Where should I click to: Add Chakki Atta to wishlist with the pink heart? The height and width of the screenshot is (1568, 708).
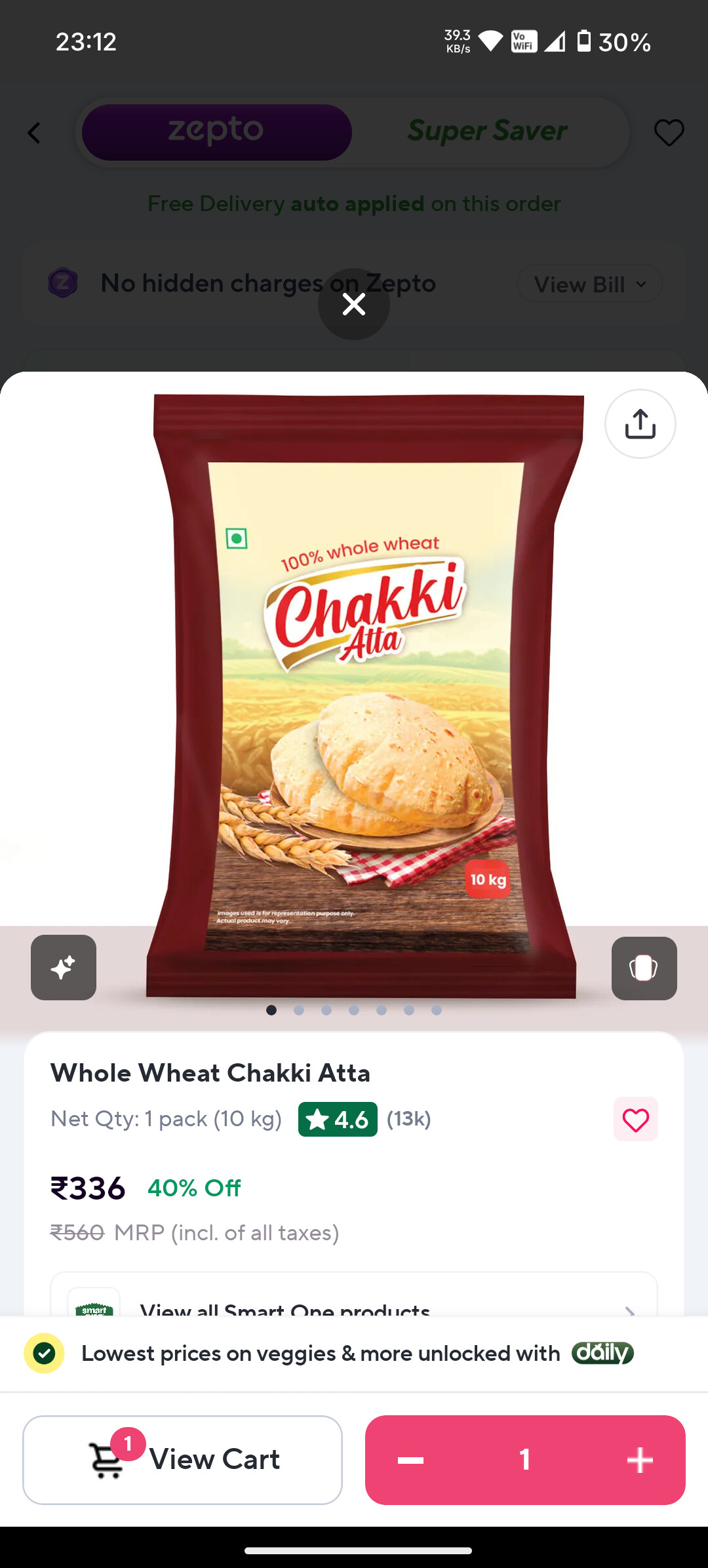pyautogui.click(x=635, y=1119)
